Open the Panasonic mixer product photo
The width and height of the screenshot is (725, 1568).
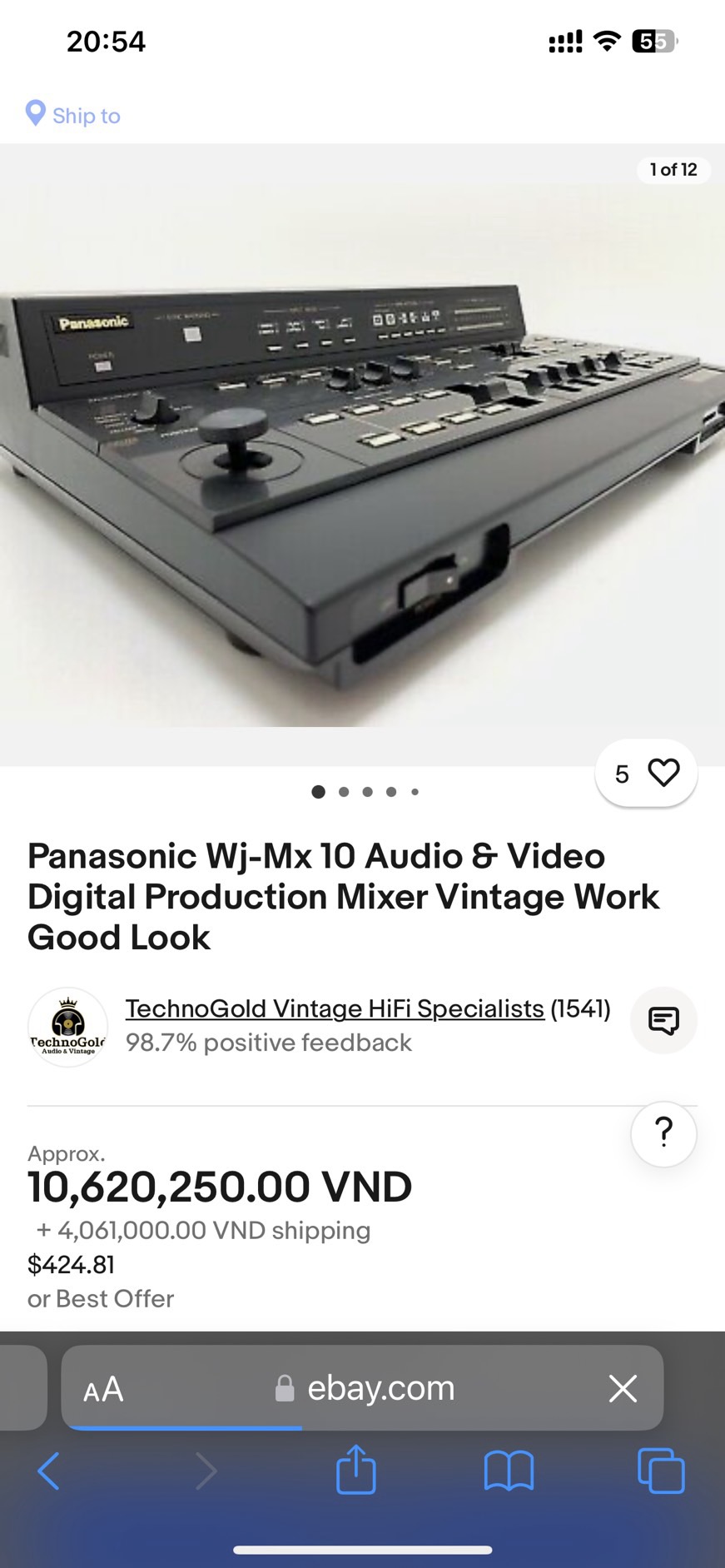(x=362, y=455)
